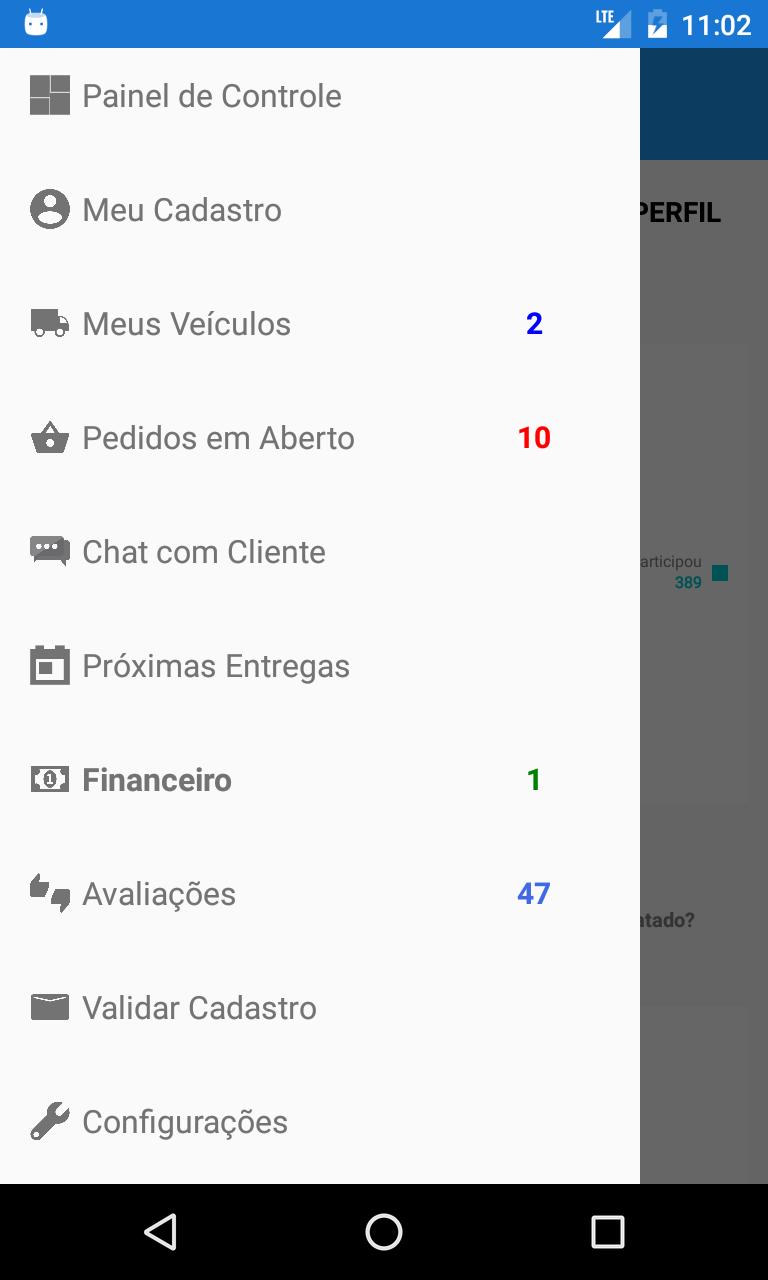Select the Painel de Controle grid icon
This screenshot has width=768, height=1280.
tap(50, 95)
